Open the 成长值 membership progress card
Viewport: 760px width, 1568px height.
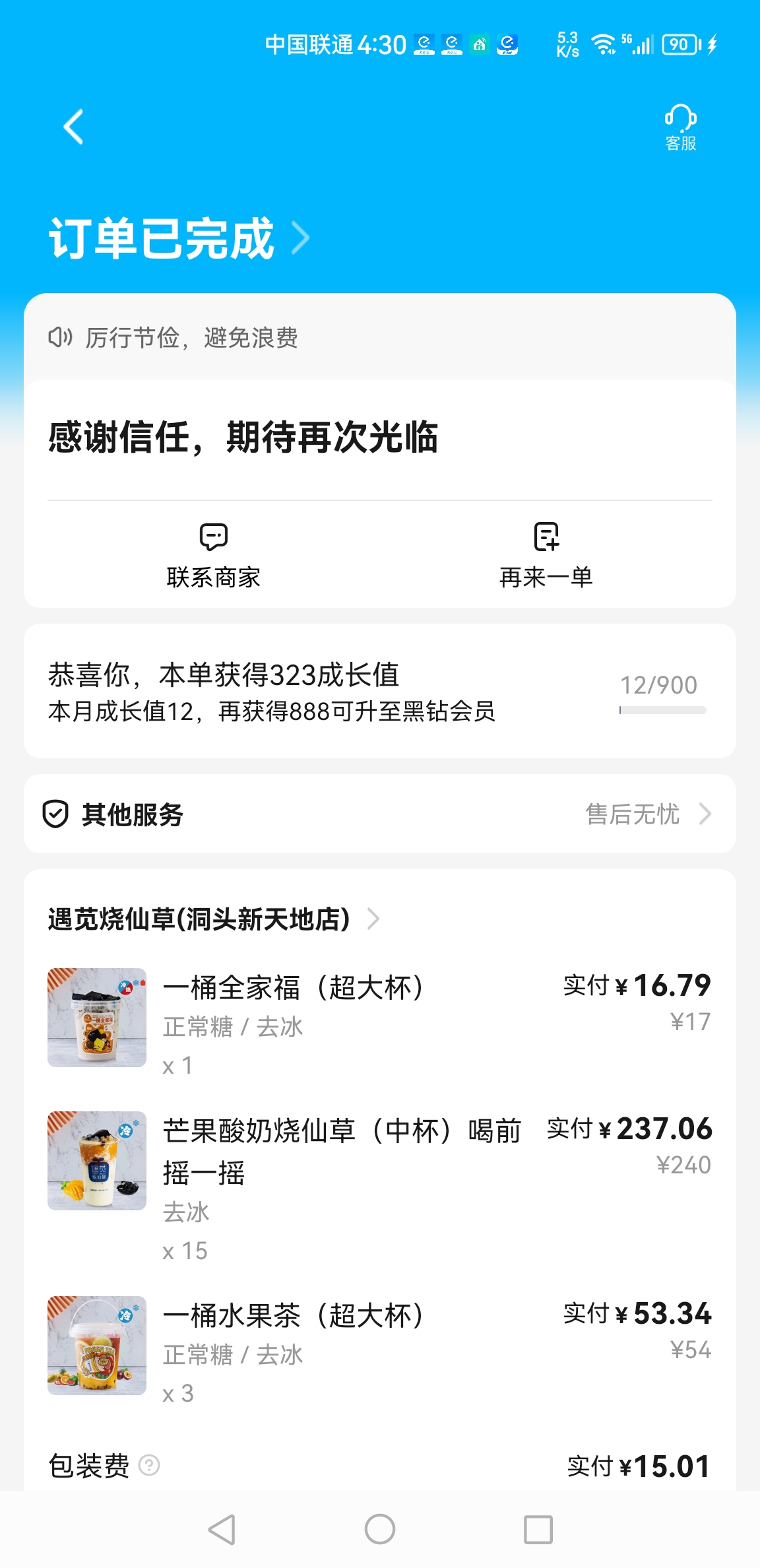coord(380,692)
